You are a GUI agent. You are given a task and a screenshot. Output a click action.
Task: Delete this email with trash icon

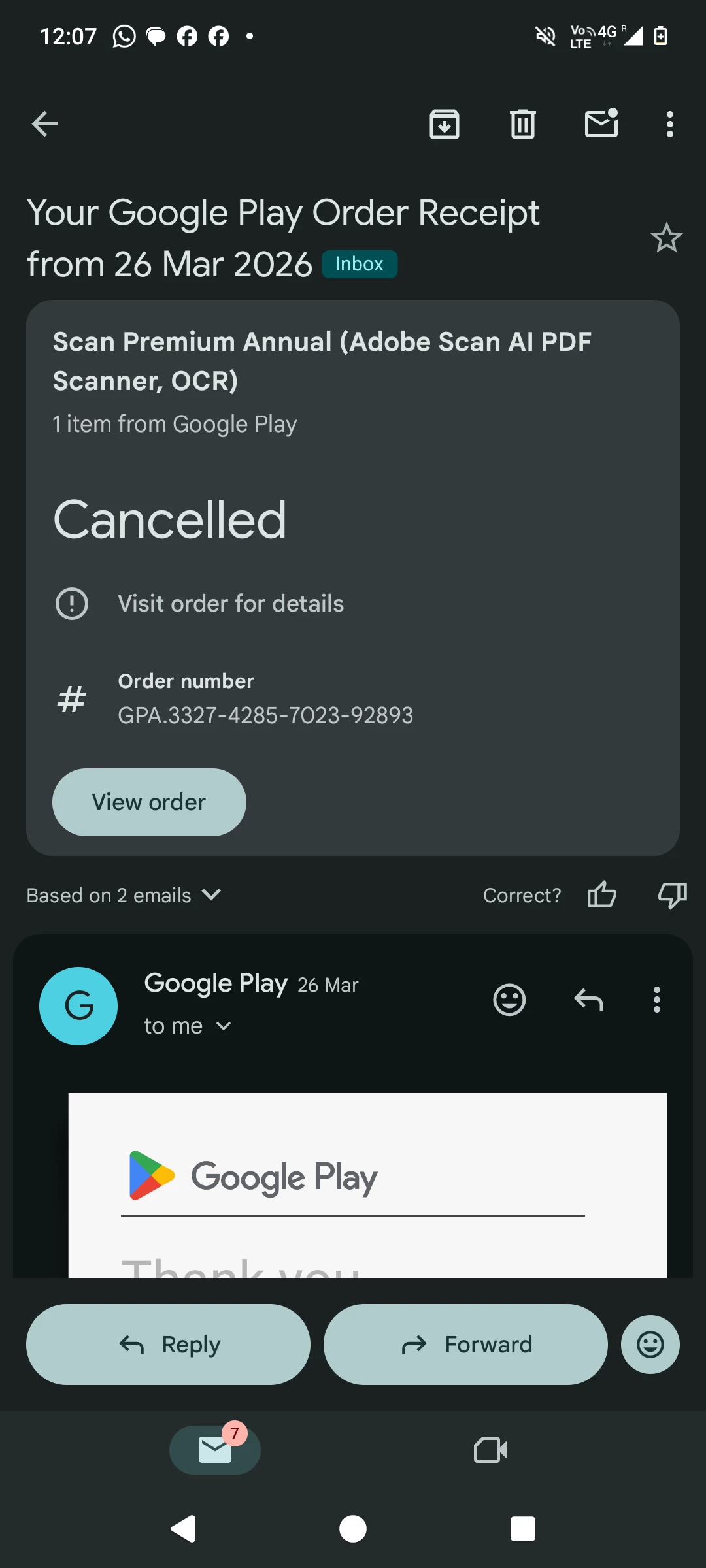[522, 123]
